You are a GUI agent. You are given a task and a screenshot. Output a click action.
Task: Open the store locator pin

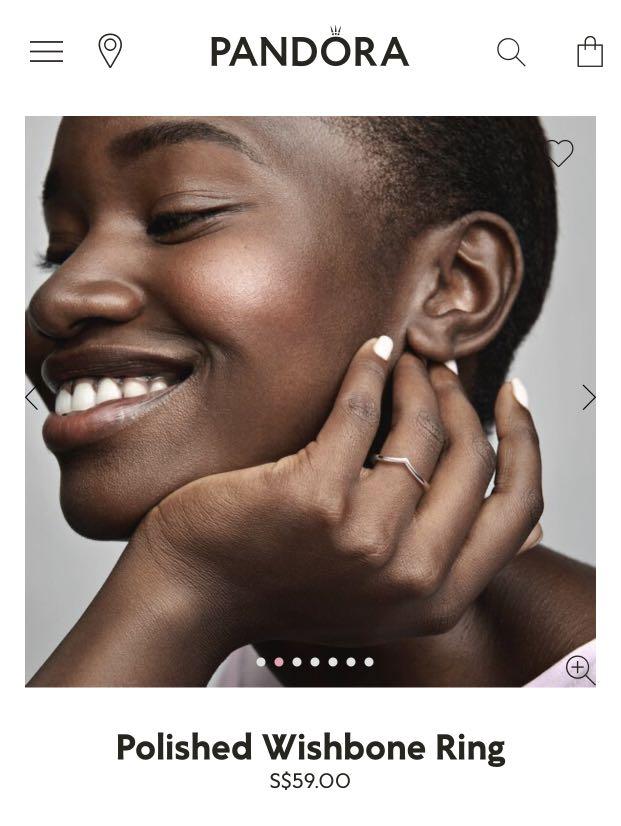[x=110, y=51]
